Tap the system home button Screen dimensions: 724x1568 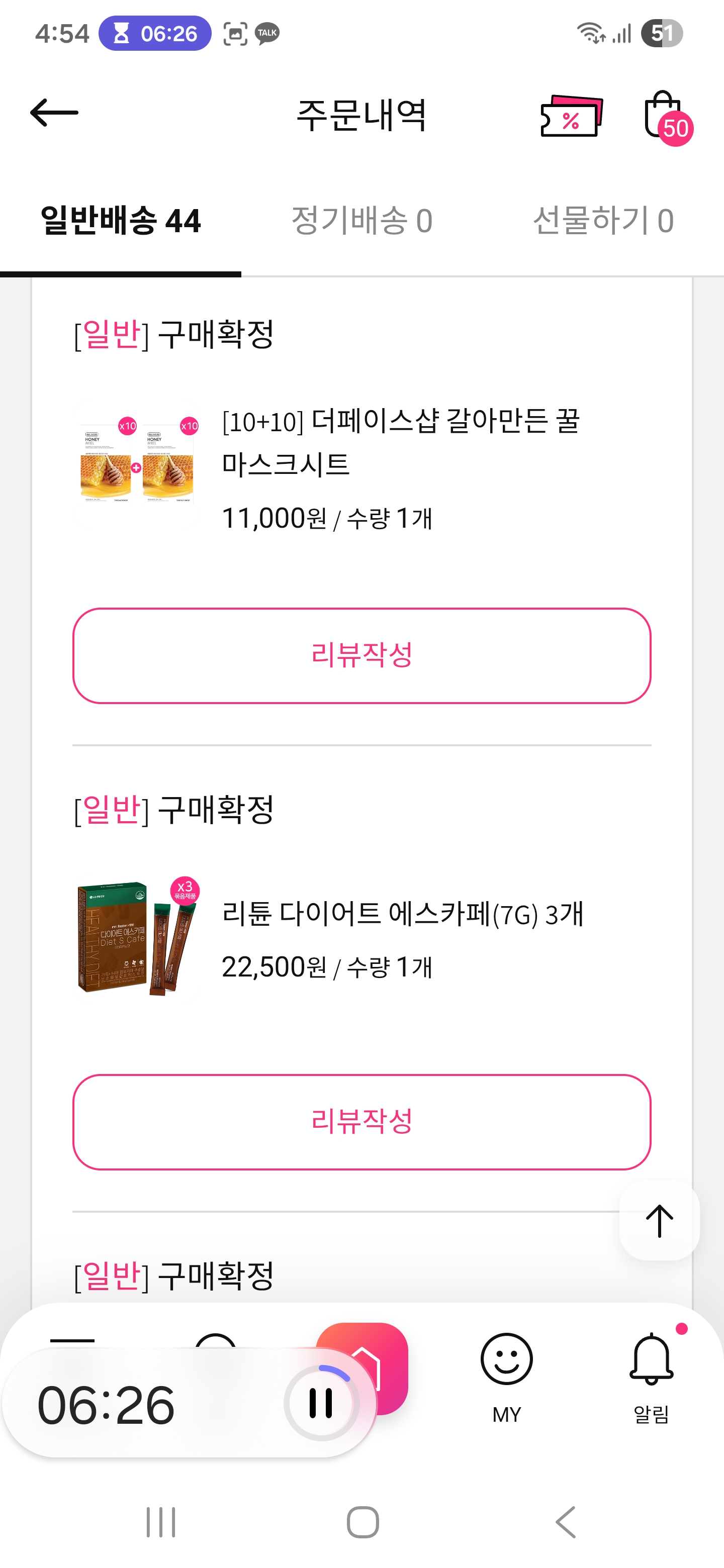tap(363, 1522)
